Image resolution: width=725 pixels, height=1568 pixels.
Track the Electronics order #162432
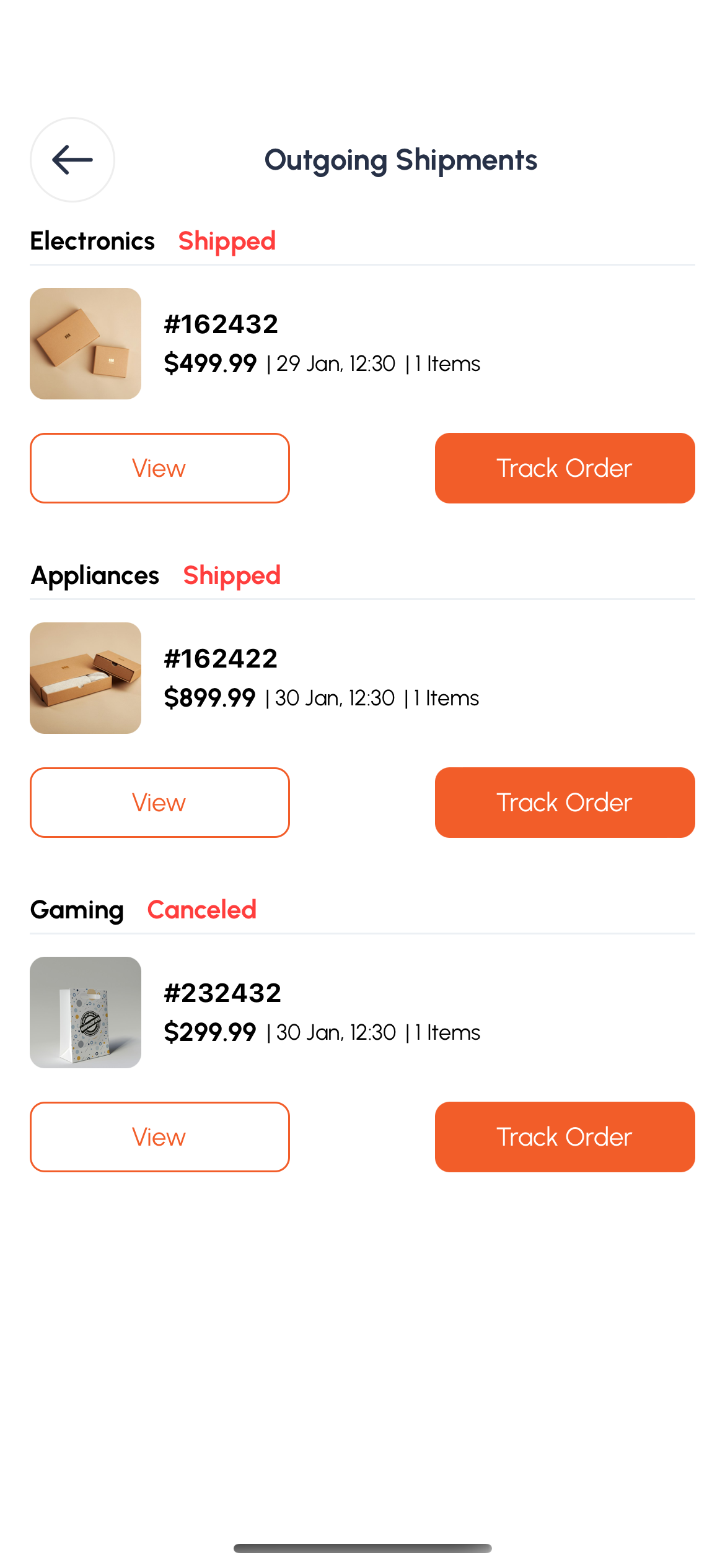(565, 468)
